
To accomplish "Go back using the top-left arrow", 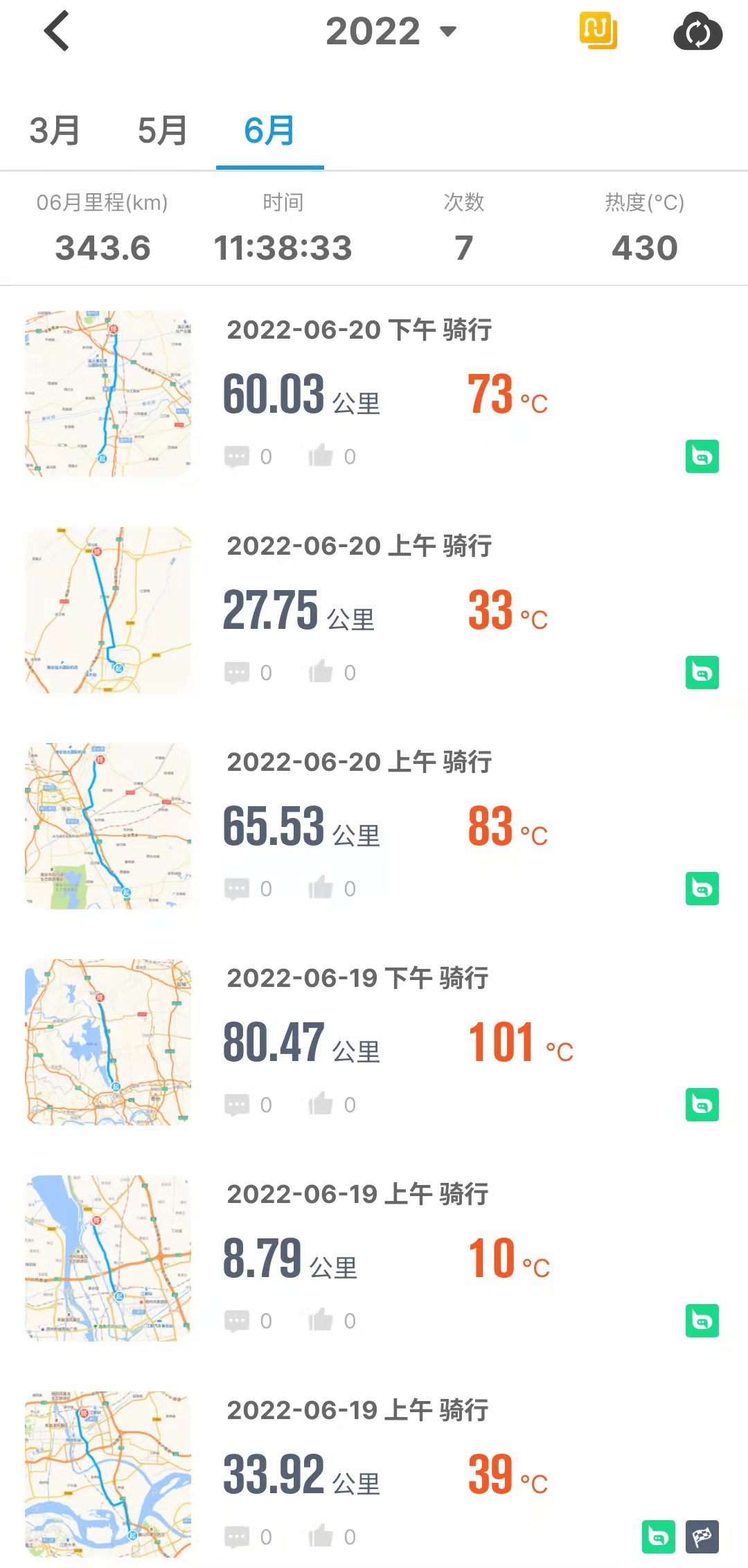I will [57, 31].
